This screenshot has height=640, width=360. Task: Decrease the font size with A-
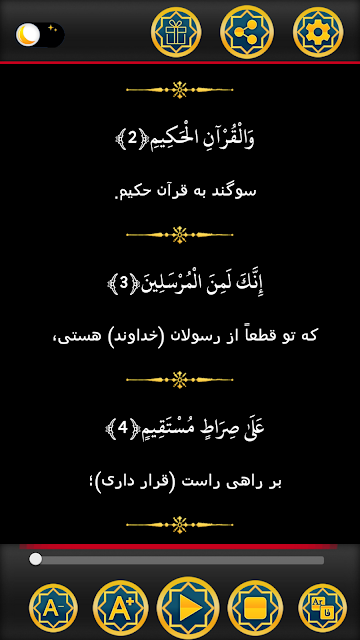tap(53, 608)
